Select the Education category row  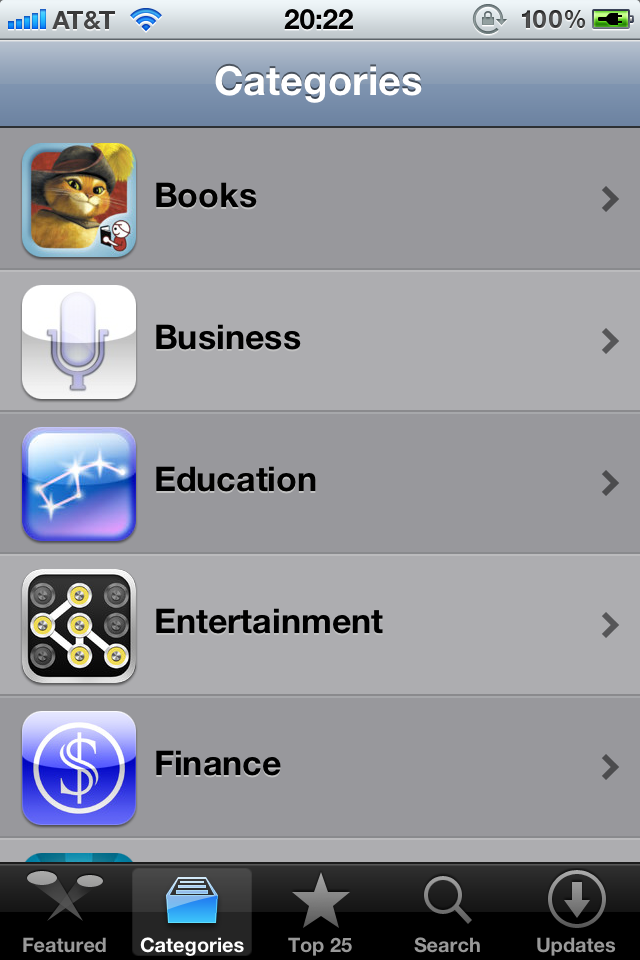pyautogui.click(x=320, y=483)
